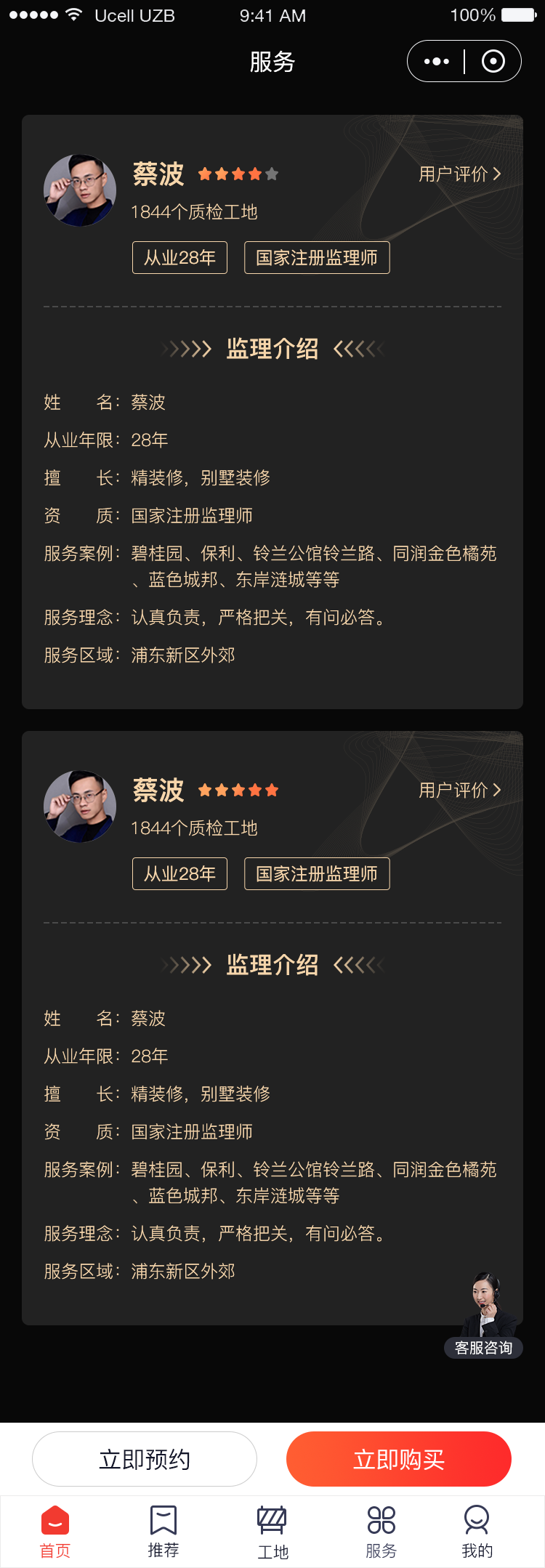
Task: Open 用户评价 on the five-star 蔡波 card
Action: pos(459,791)
